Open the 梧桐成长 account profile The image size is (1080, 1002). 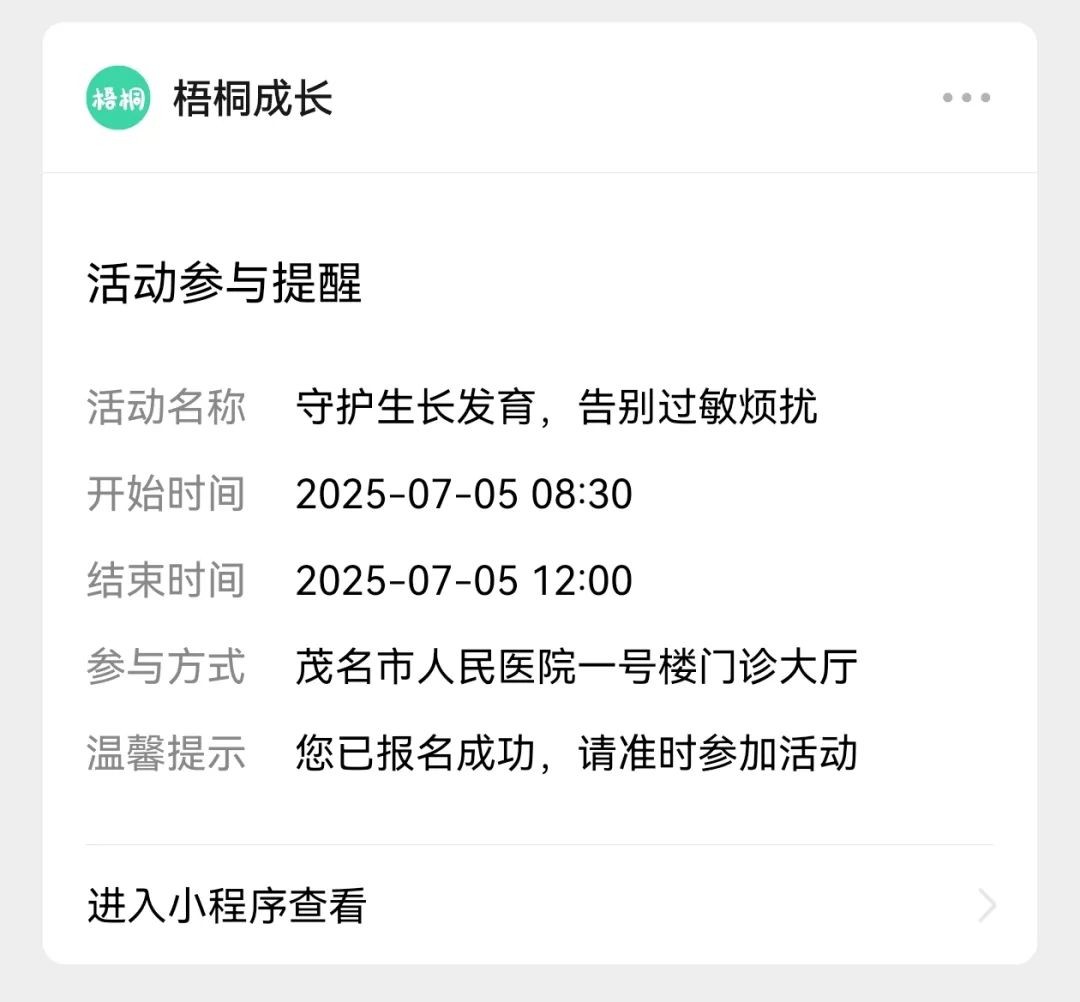(210, 98)
